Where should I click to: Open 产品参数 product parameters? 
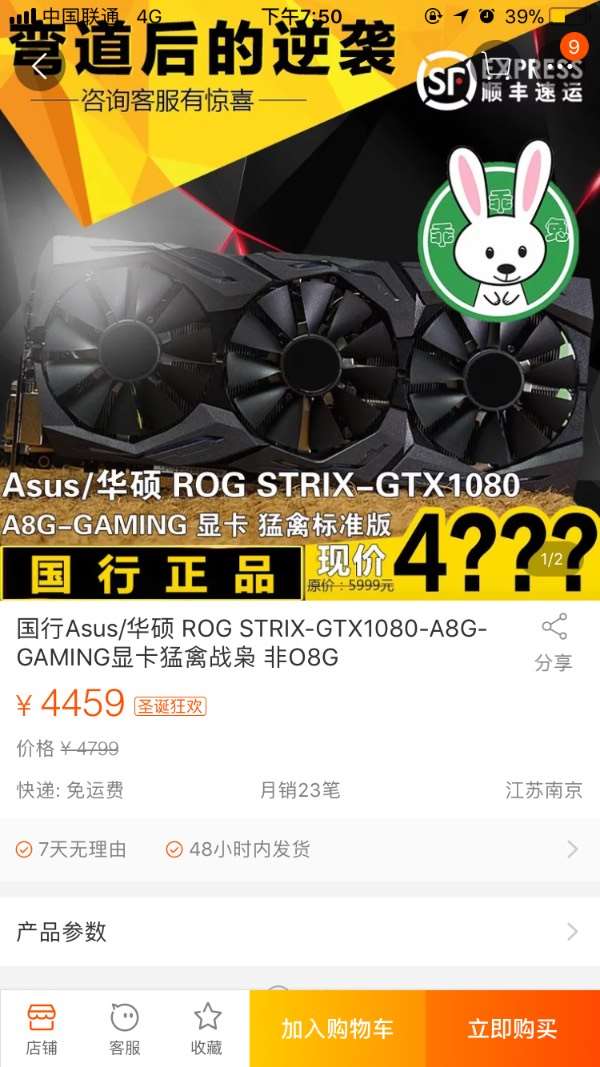point(298,932)
